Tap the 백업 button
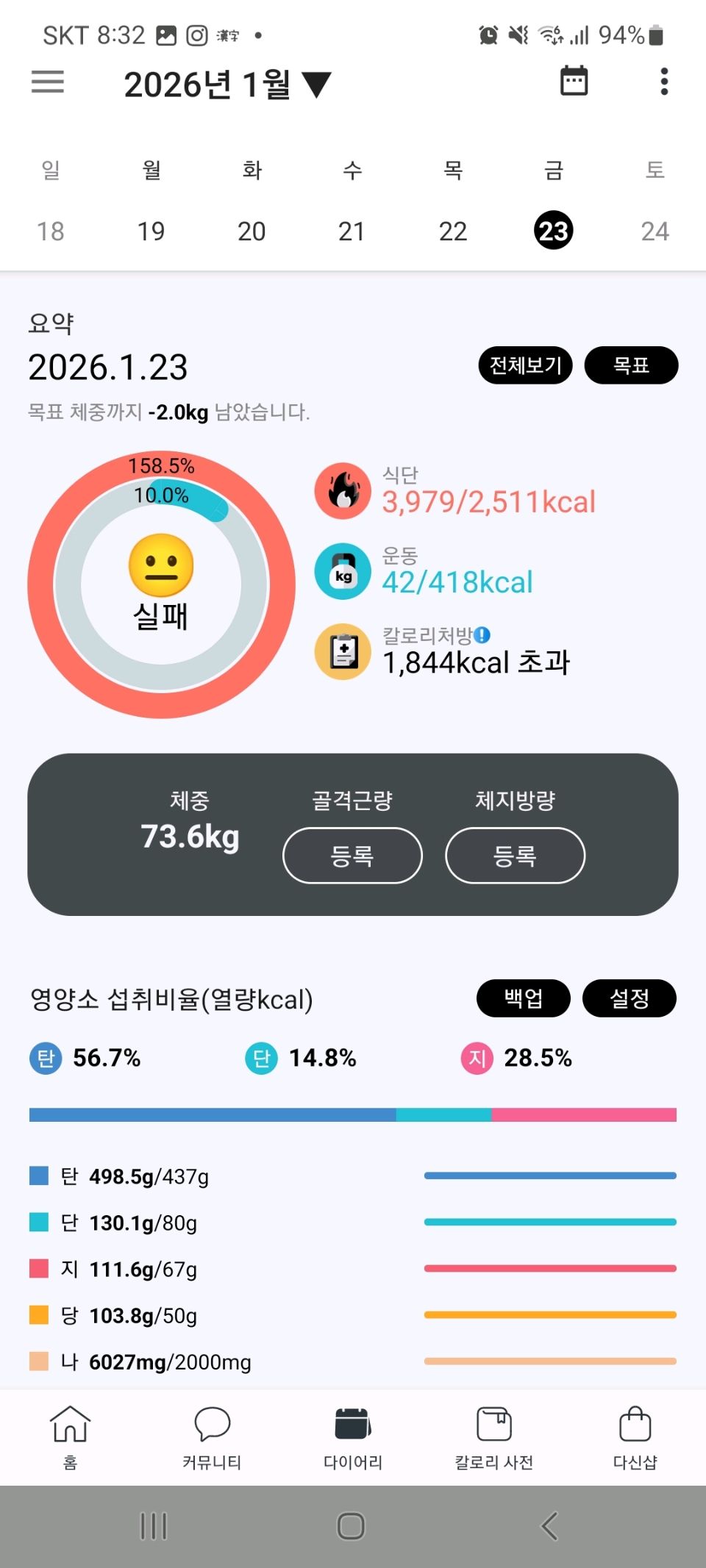 click(524, 998)
